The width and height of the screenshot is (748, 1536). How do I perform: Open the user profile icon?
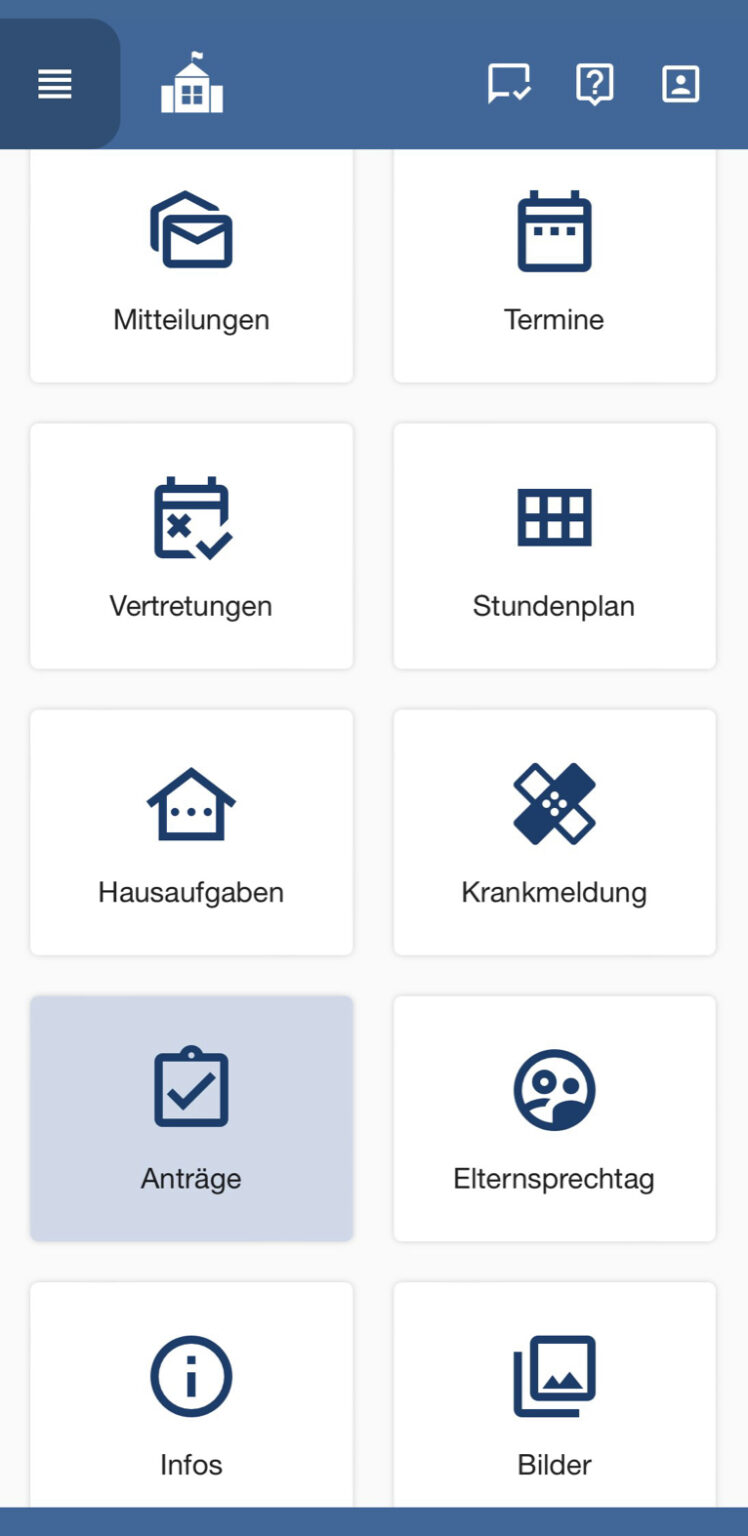tap(680, 84)
